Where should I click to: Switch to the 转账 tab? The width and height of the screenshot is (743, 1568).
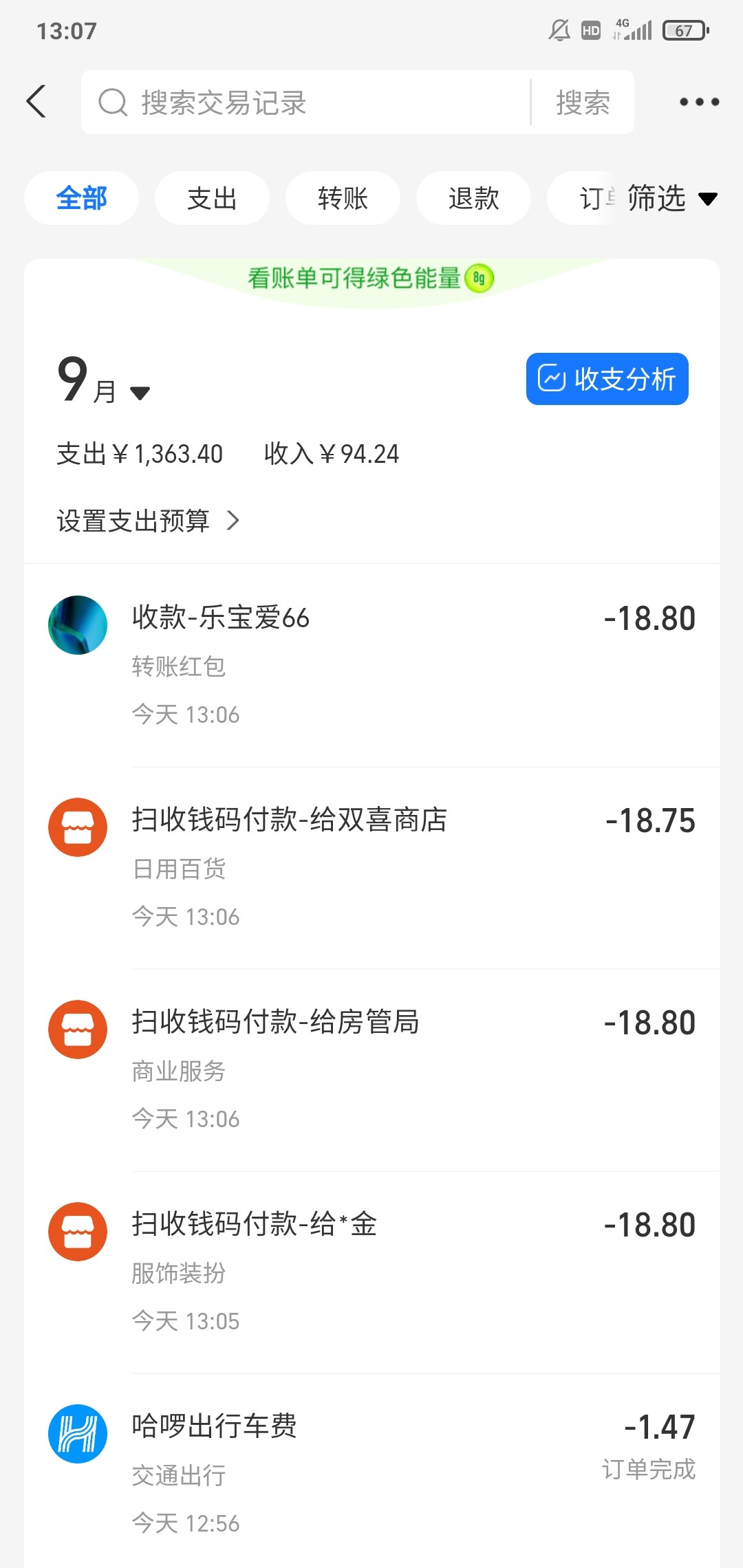343,199
